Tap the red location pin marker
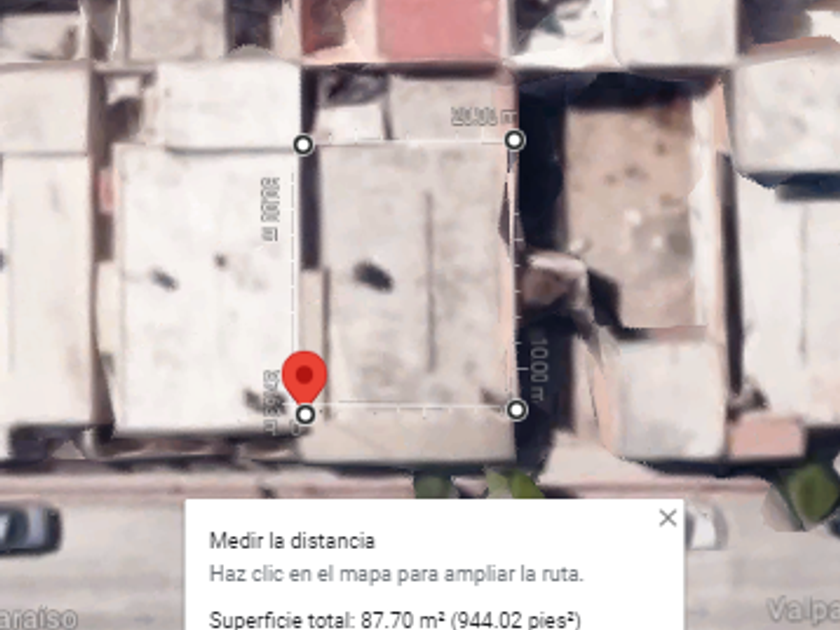Image resolution: width=840 pixels, height=630 pixels. (x=305, y=377)
